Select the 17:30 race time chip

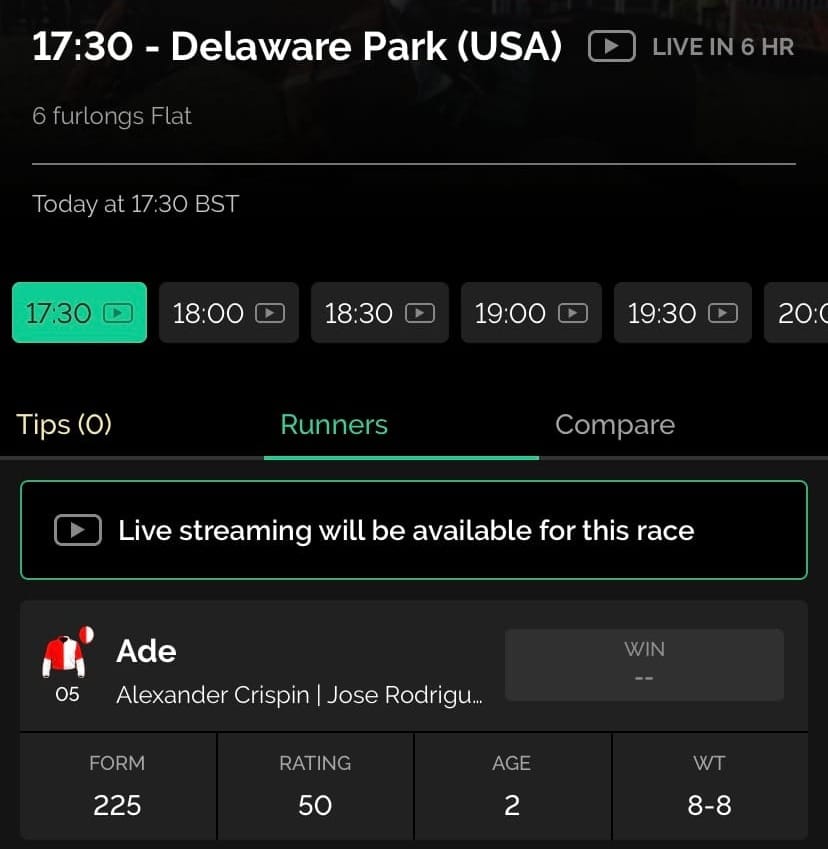80,312
